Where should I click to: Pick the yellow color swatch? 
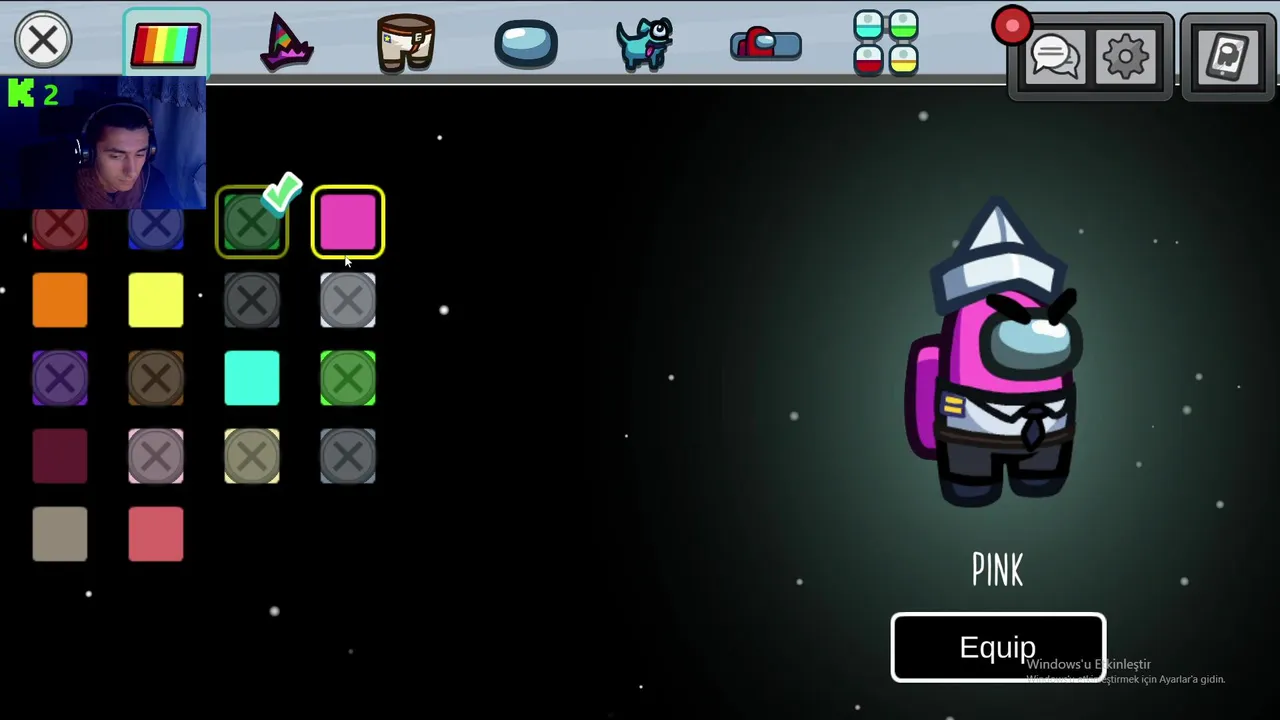[x=156, y=300]
